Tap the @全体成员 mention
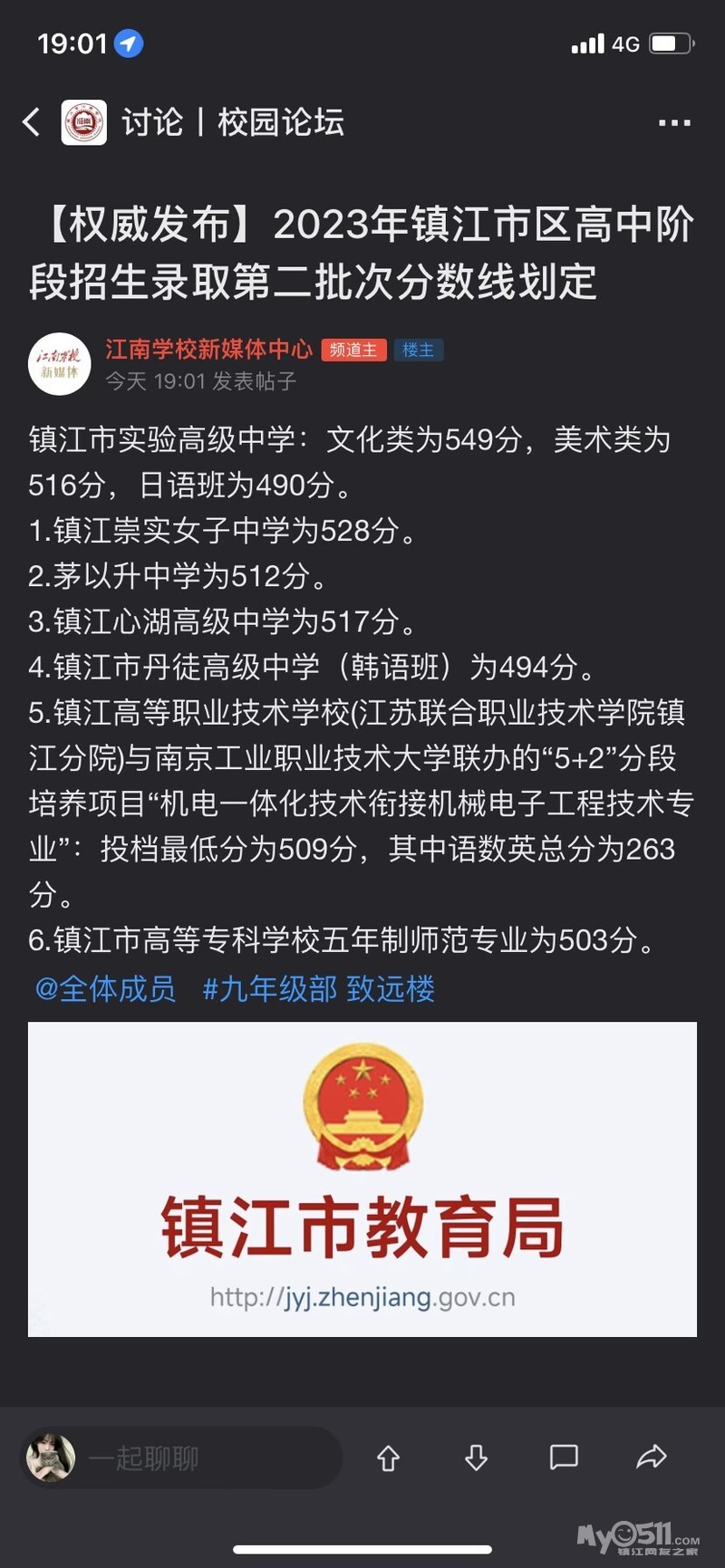Viewport: 725px width, 1568px height. click(105, 988)
